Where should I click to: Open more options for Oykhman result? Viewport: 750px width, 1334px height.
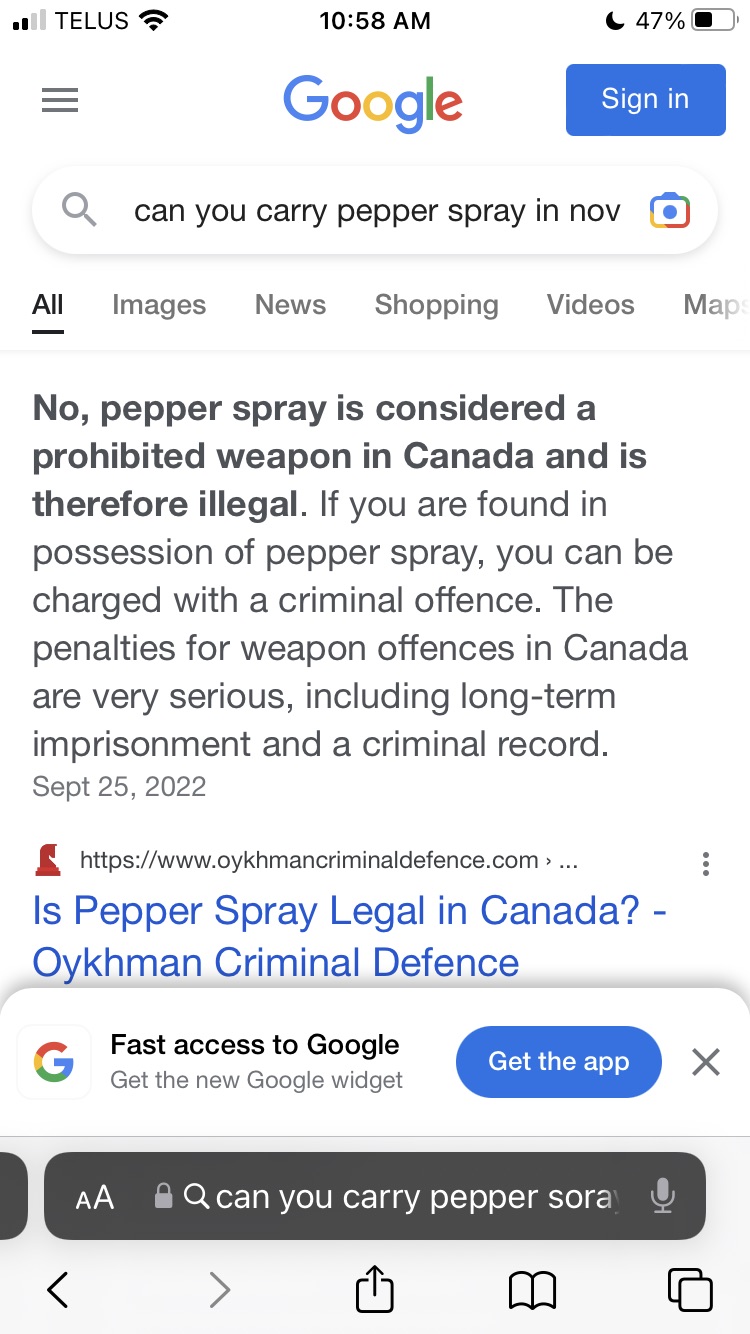(706, 863)
